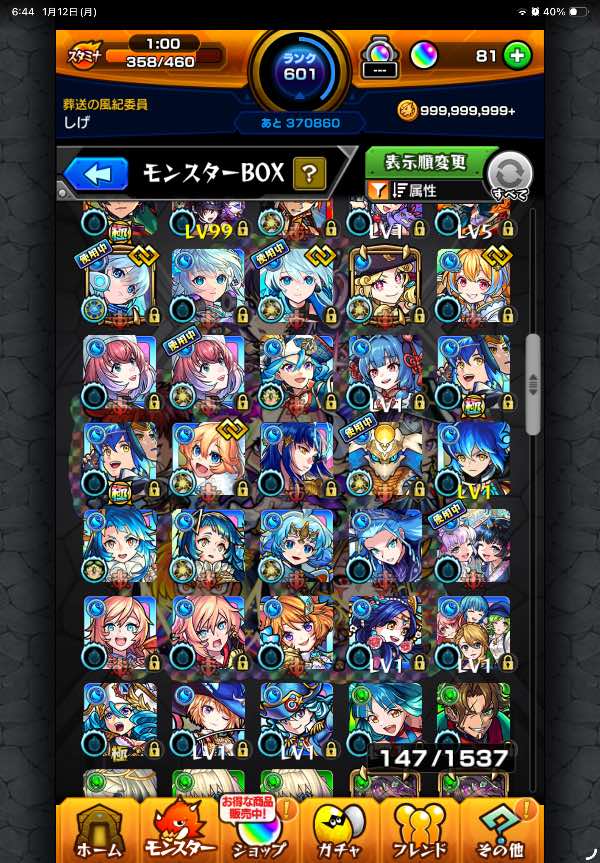Open the フレンド tab
This screenshot has width=600, height=863.
tap(420, 830)
